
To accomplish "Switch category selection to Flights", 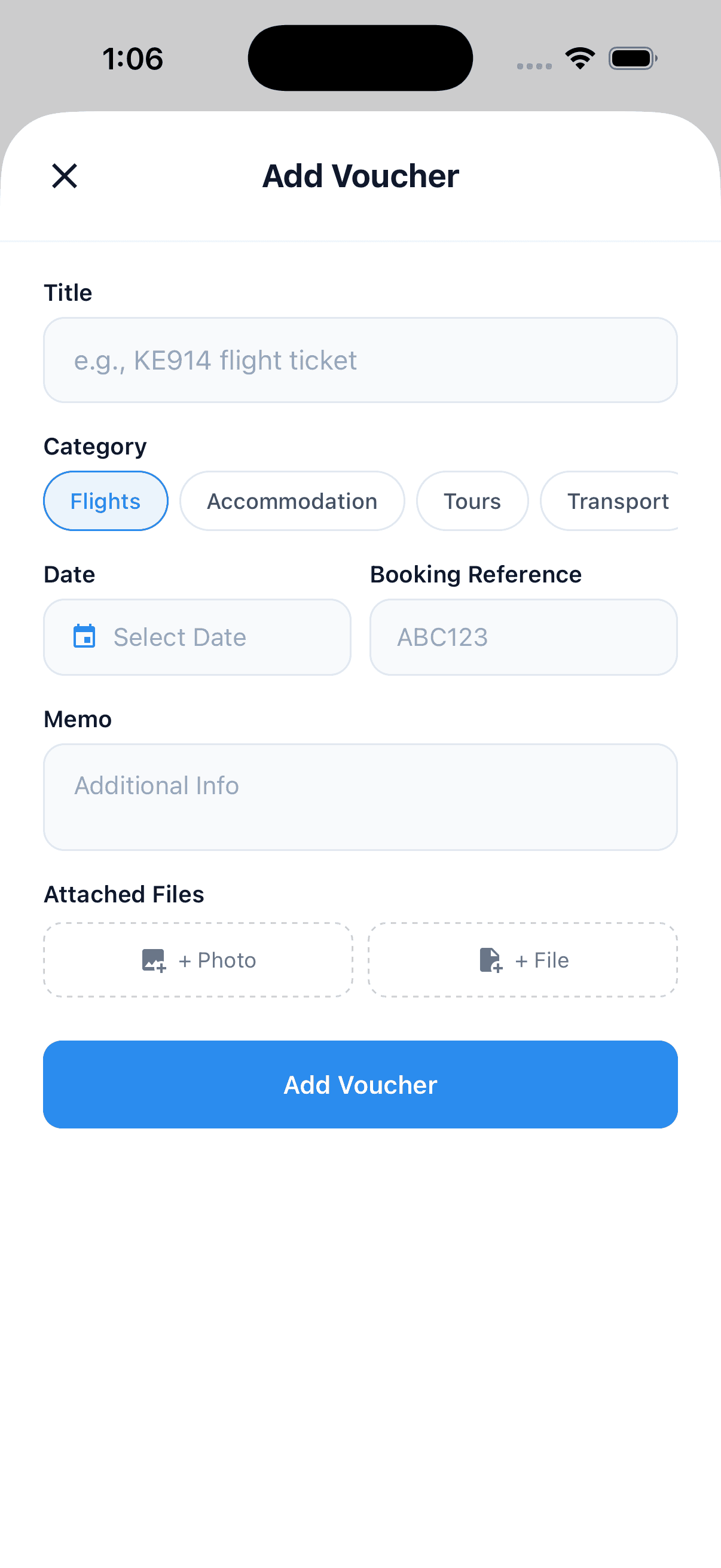I will click(105, 501).
